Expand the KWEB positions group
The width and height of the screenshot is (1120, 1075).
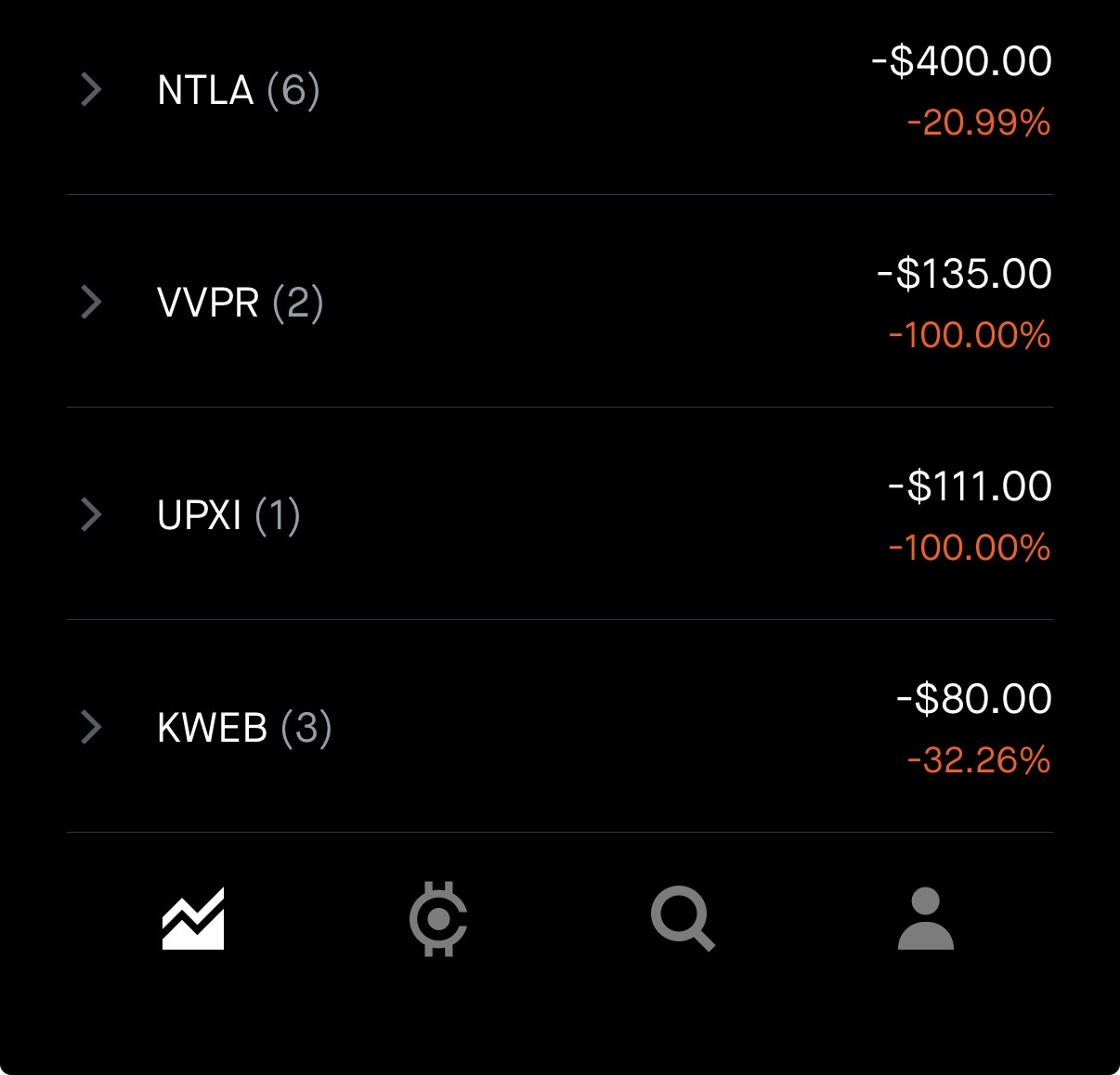tap(91, 728)
